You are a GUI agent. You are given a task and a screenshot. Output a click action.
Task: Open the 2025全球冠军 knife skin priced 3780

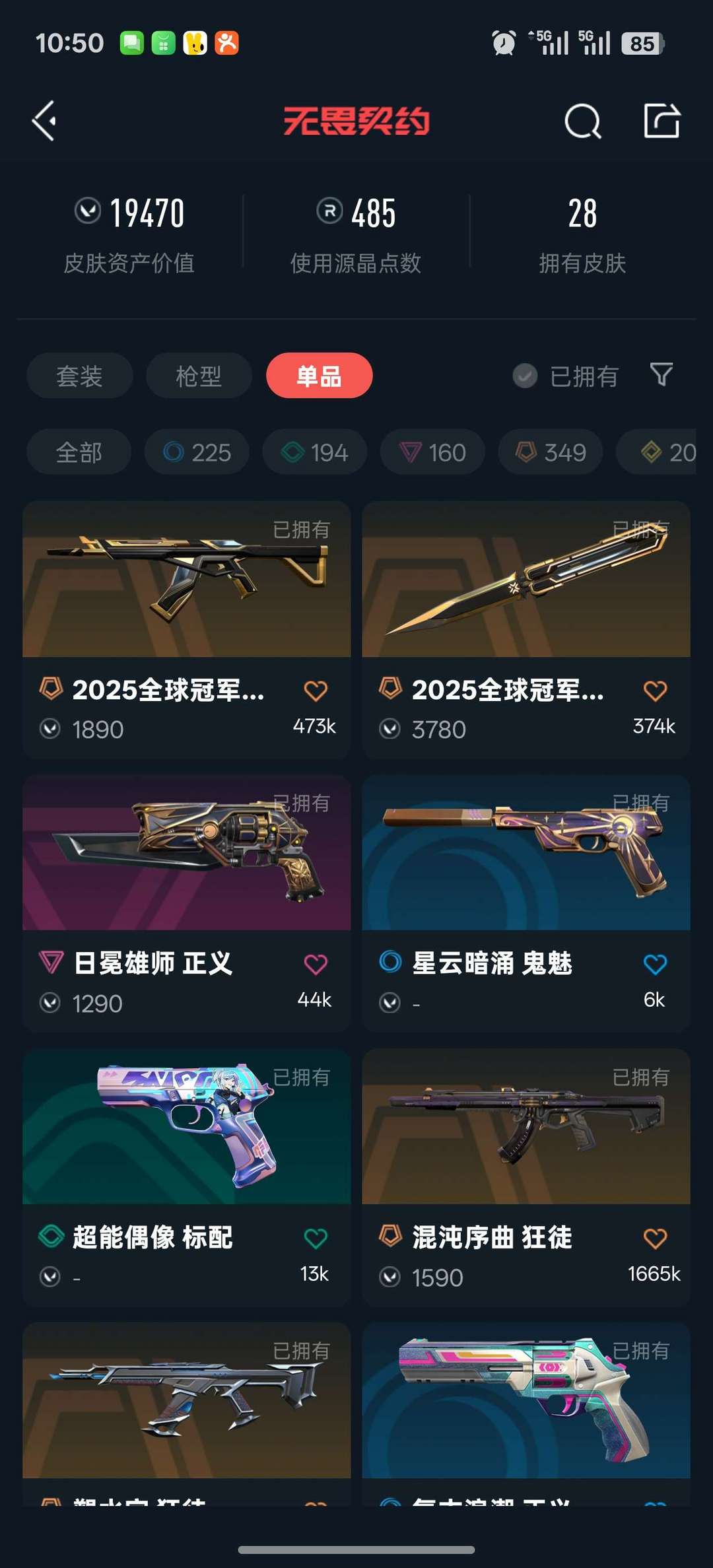point(526,627)
